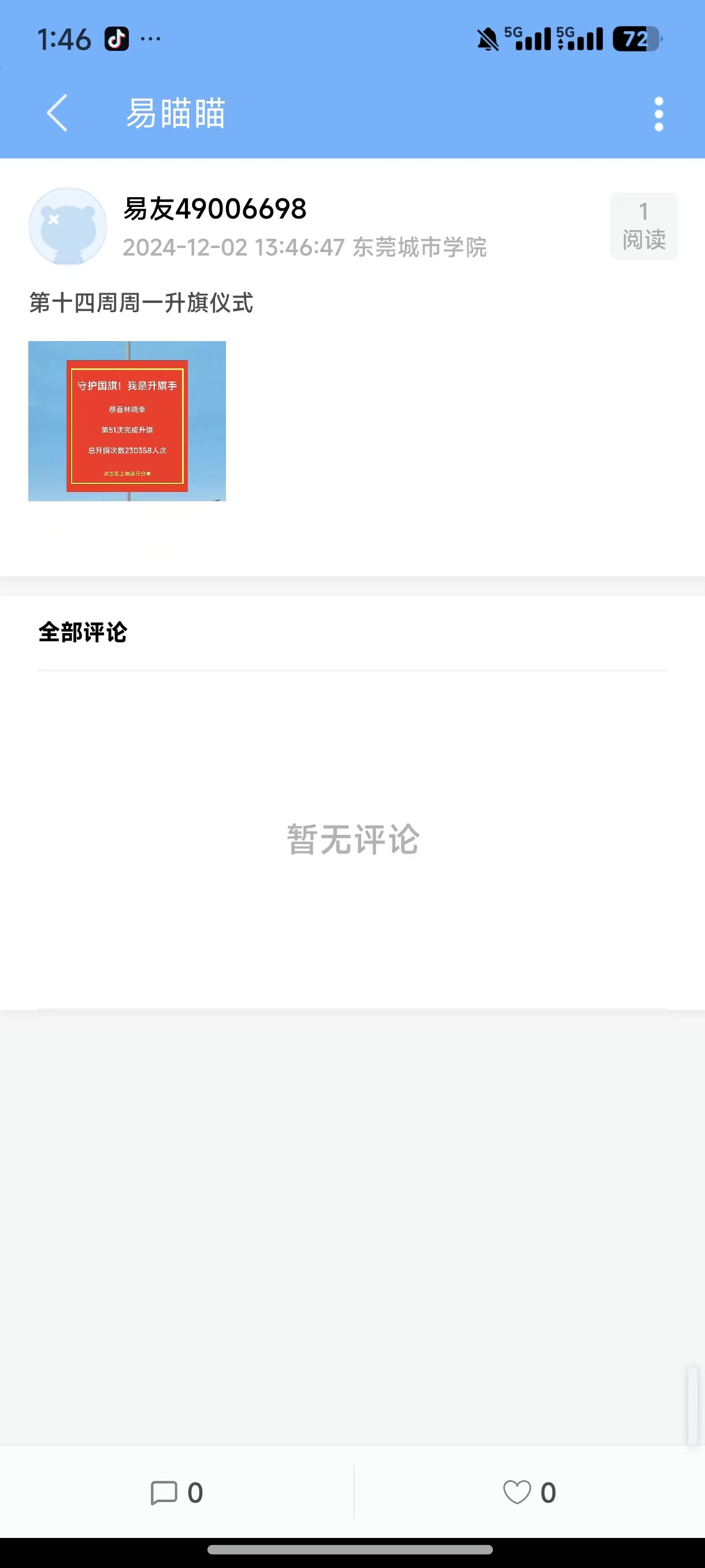View the flag-raising post image
705x1568 pixels.
(127, 420)
